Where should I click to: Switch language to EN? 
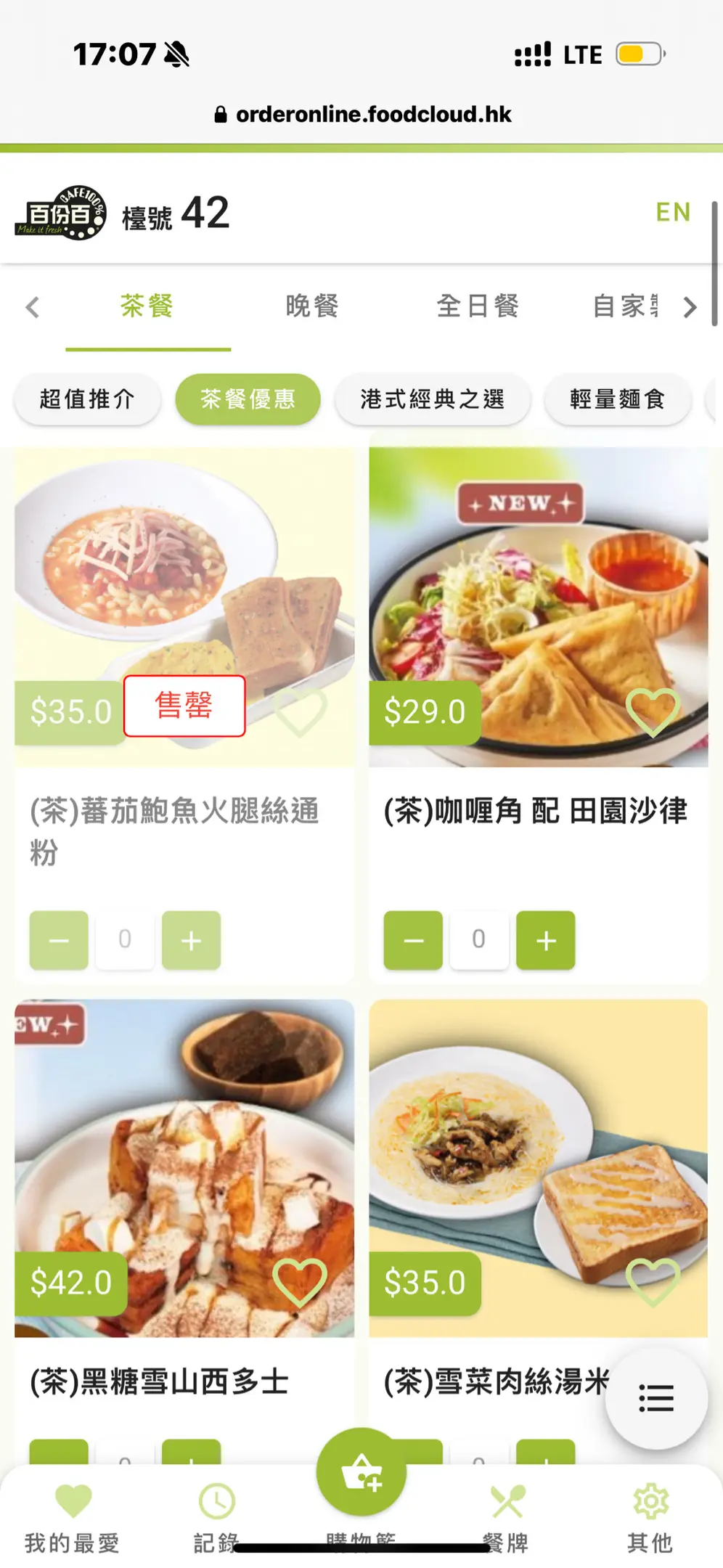(672, 212)
